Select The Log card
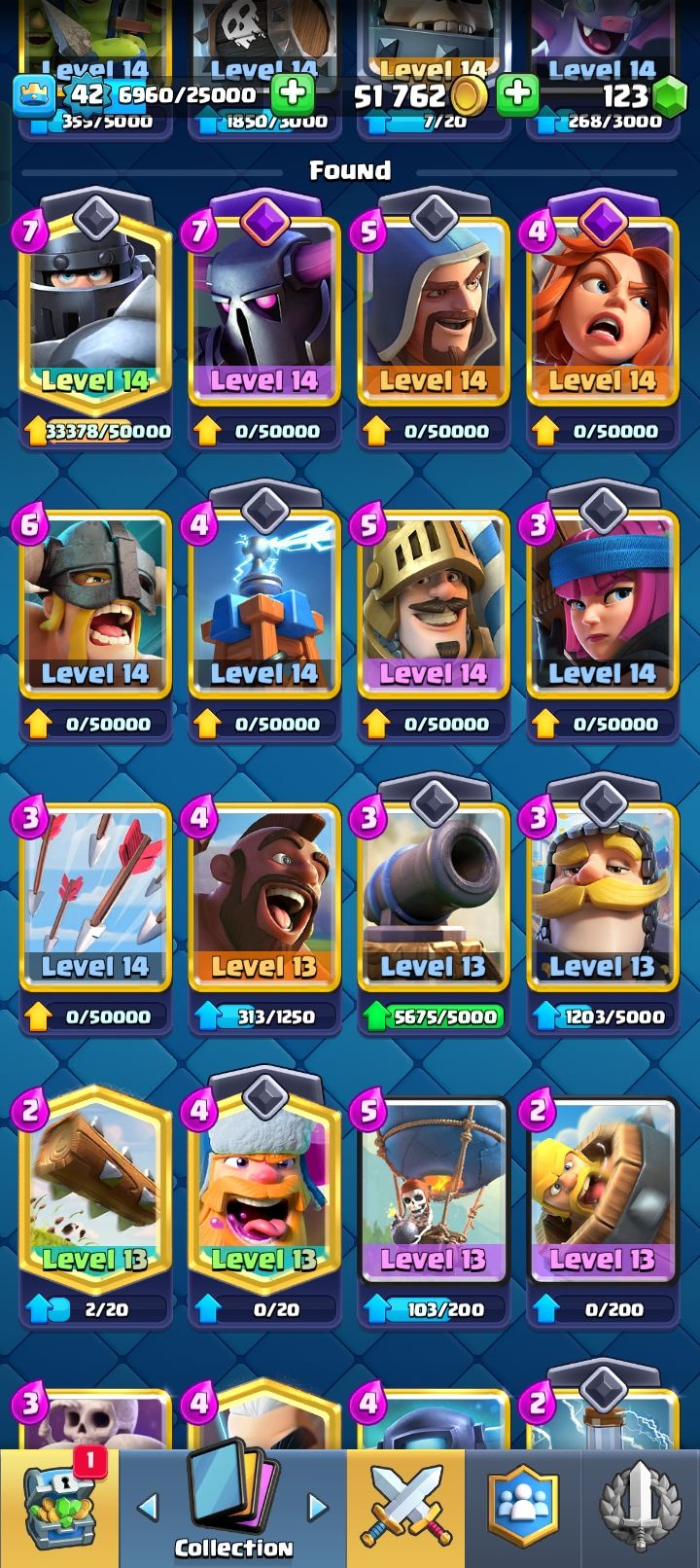This screenshot has width=700, height=1568. tap(95, 1189)
